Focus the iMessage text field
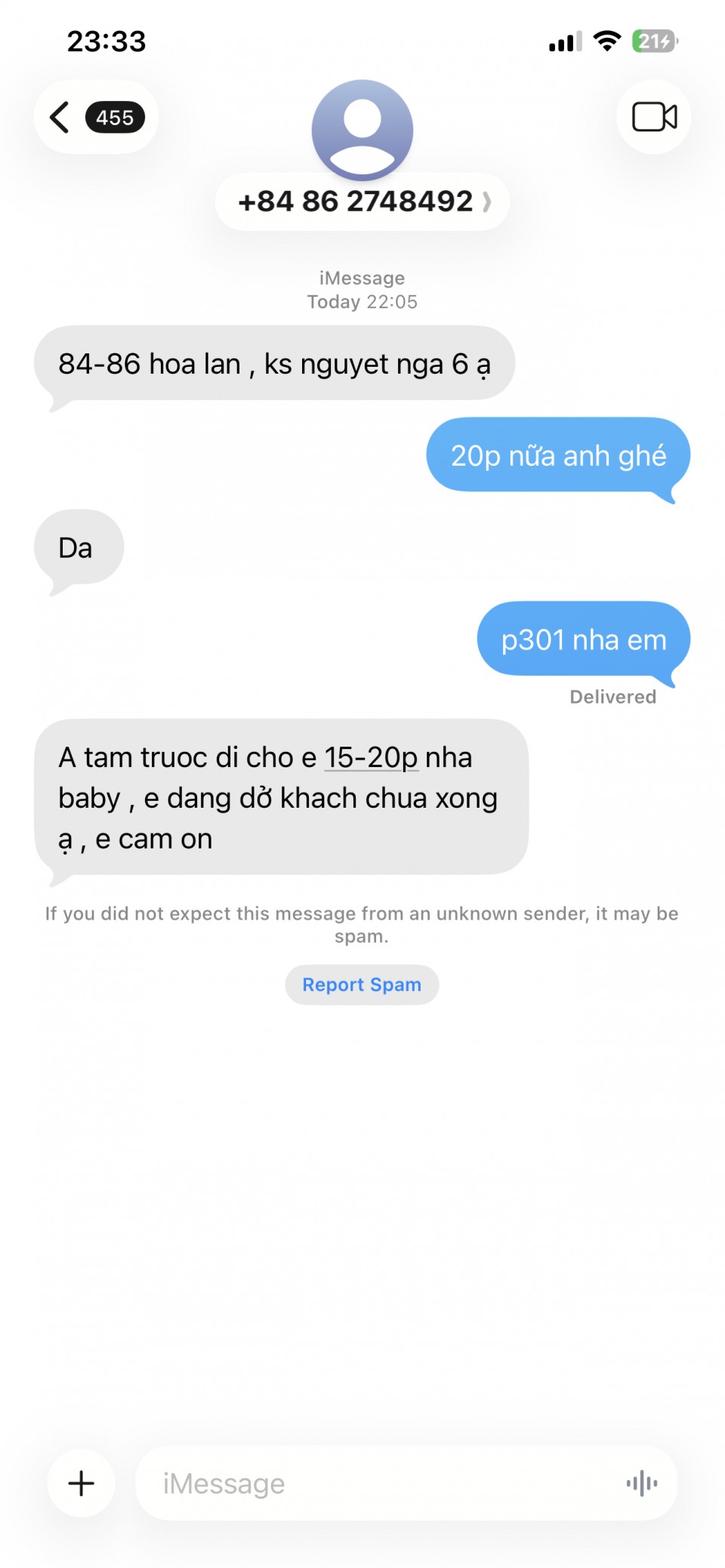This screenshot has height=1568, width=725. point(378,1483)
